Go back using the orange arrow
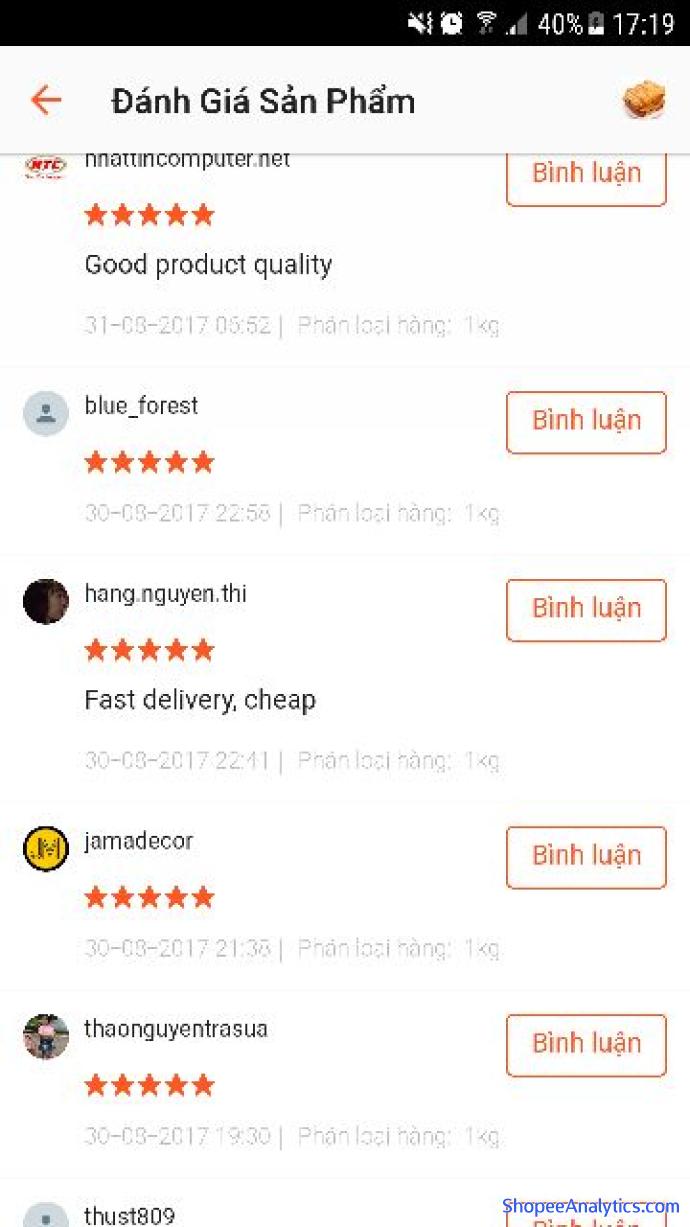 pos(46,100)
